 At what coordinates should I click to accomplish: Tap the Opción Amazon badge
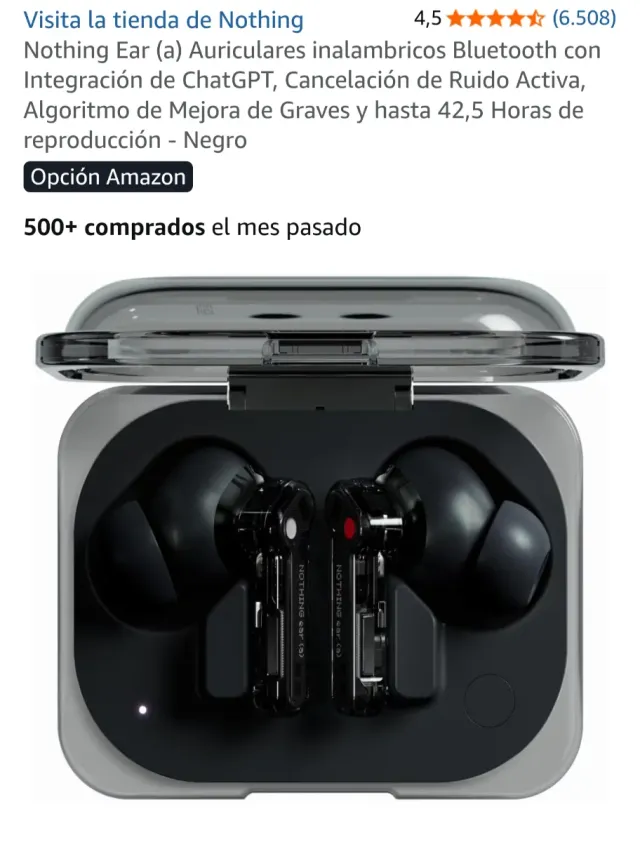point(108,177)
